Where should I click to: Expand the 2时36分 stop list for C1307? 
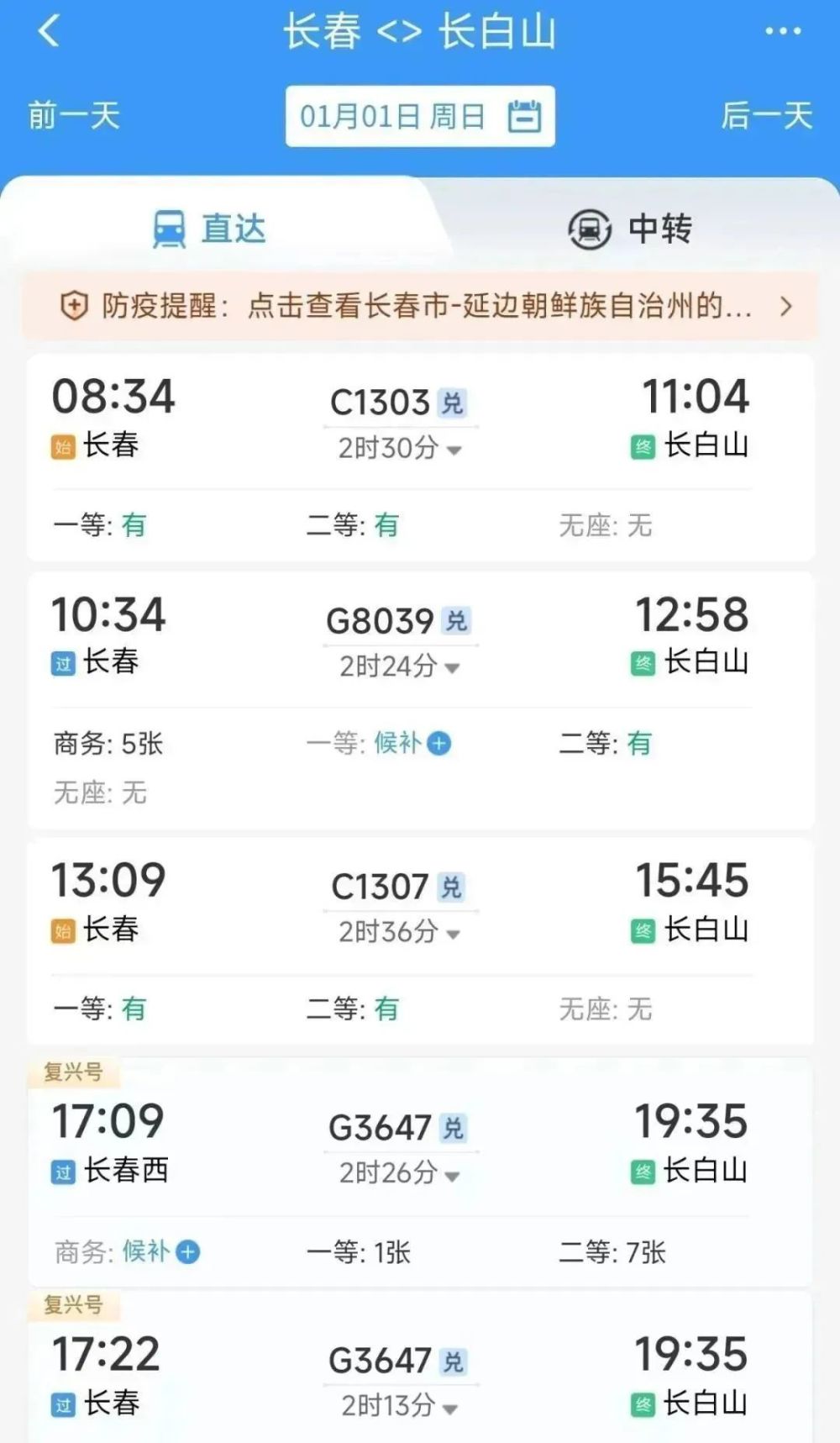tap(400, 932)
